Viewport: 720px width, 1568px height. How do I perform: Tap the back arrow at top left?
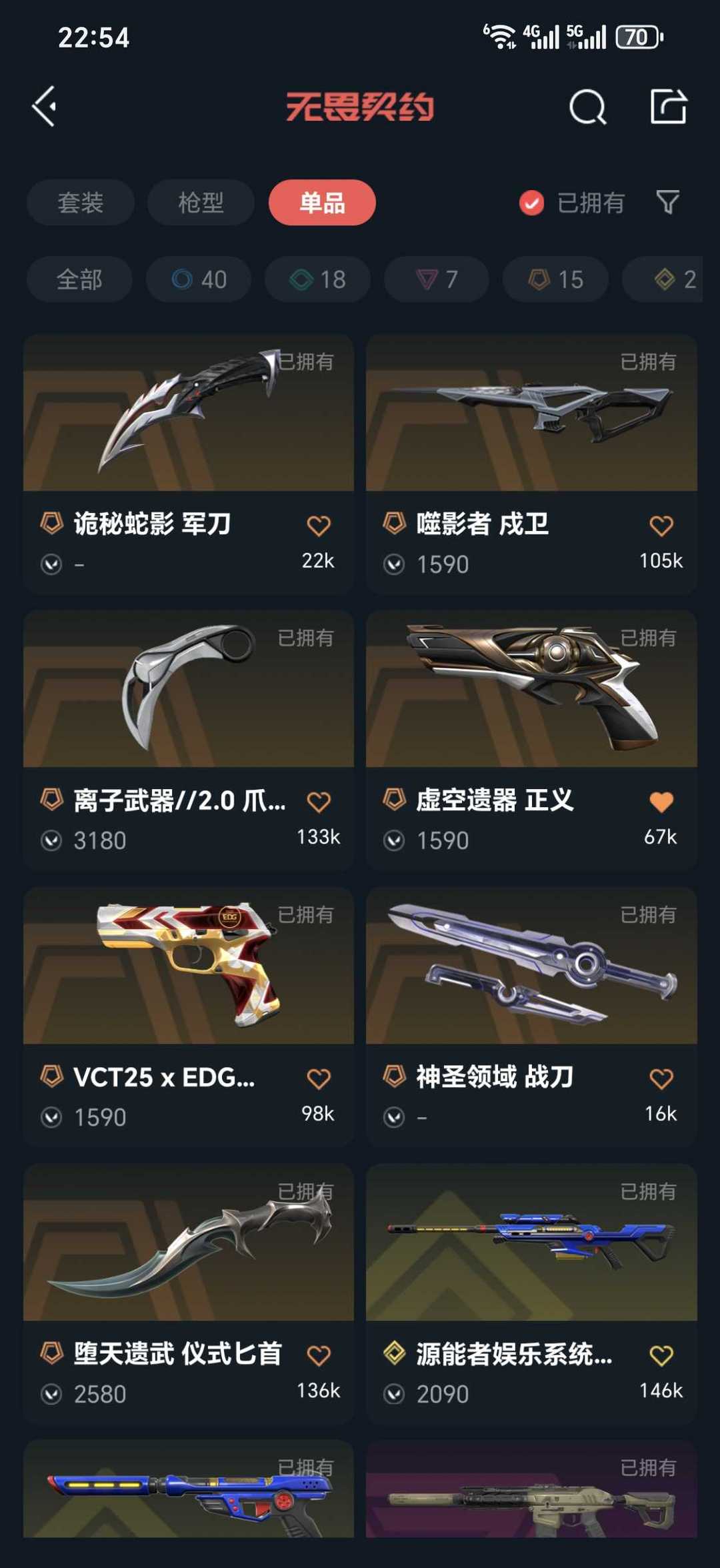point(45,107)
